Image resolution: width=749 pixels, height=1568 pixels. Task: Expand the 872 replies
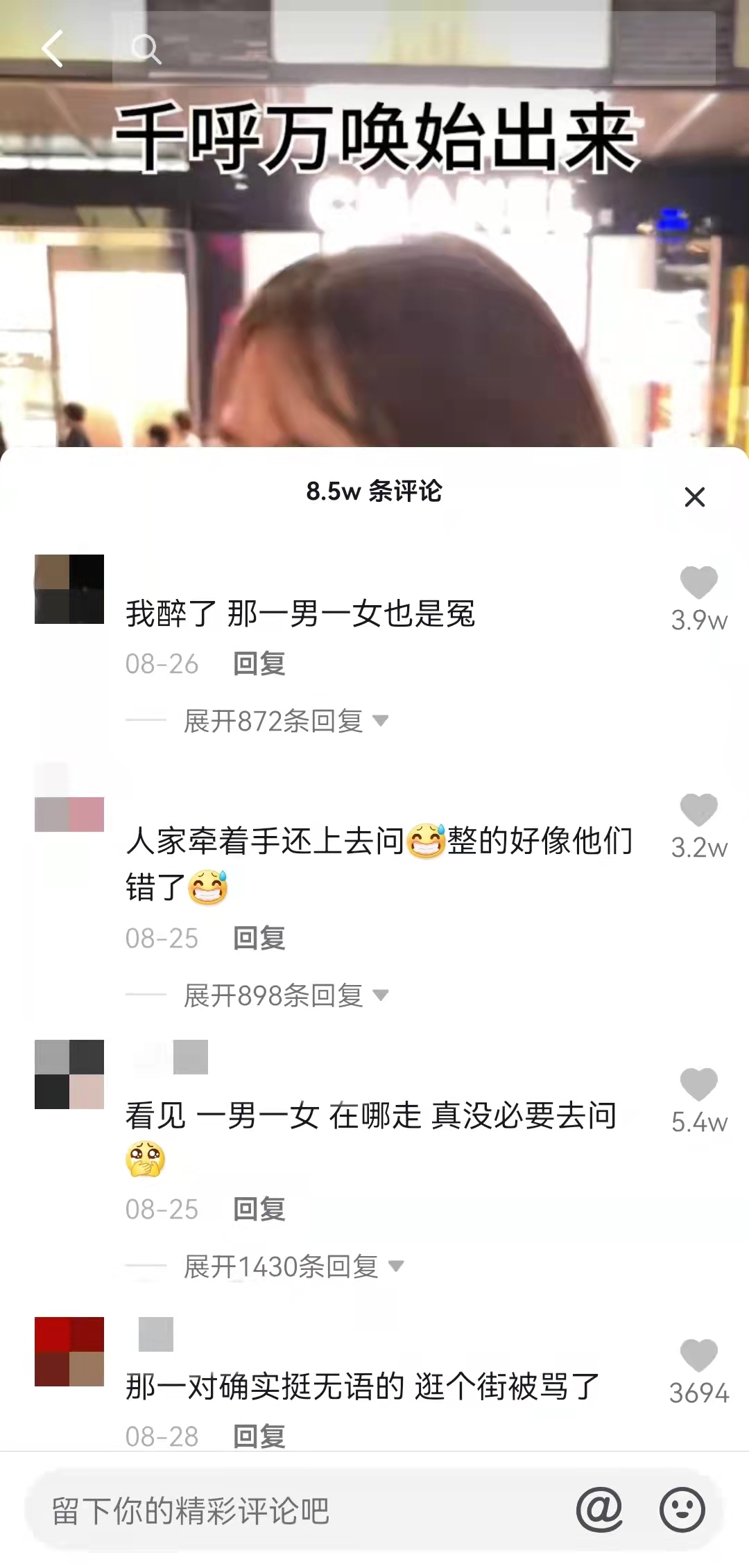click(286, 721)
